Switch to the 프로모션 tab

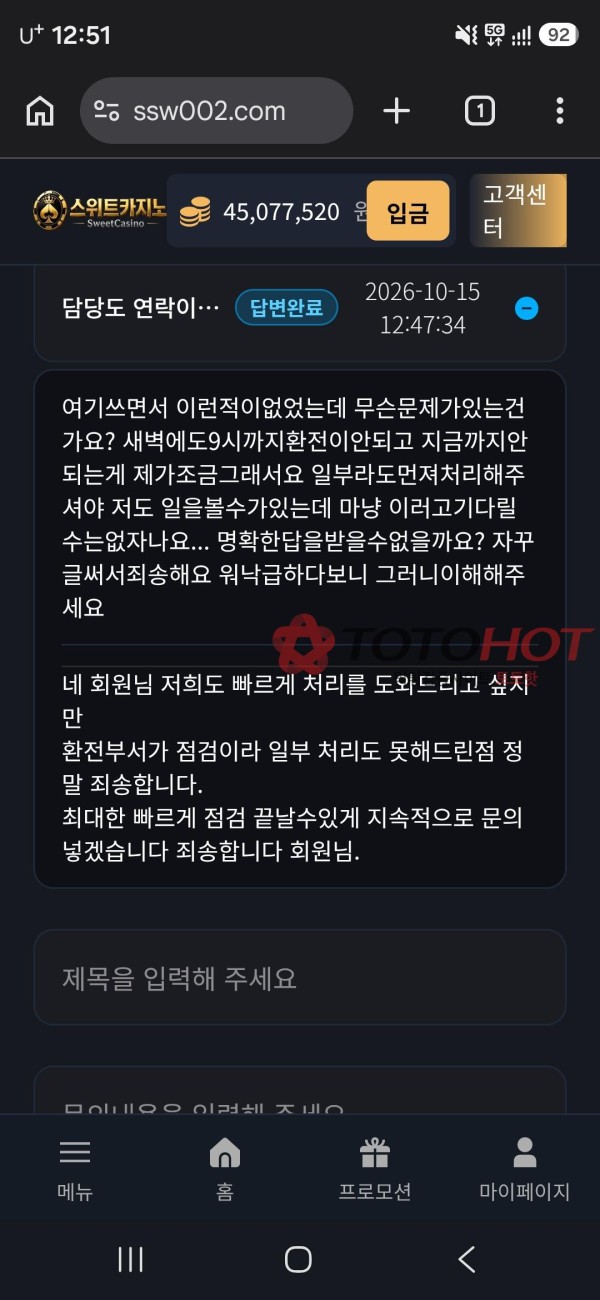(x=375, y=1169)
